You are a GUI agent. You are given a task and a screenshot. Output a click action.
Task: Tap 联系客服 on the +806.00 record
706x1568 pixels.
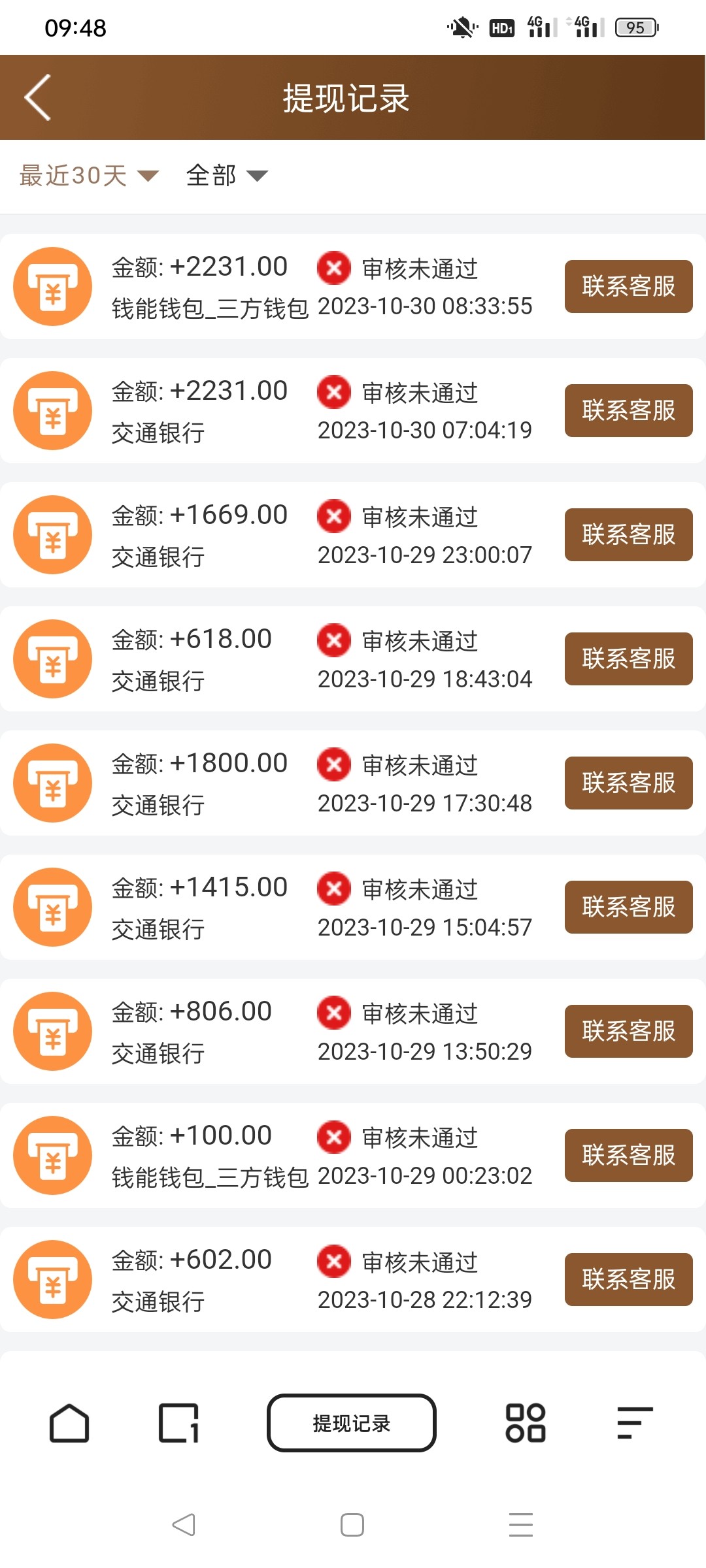(628, 1031)
